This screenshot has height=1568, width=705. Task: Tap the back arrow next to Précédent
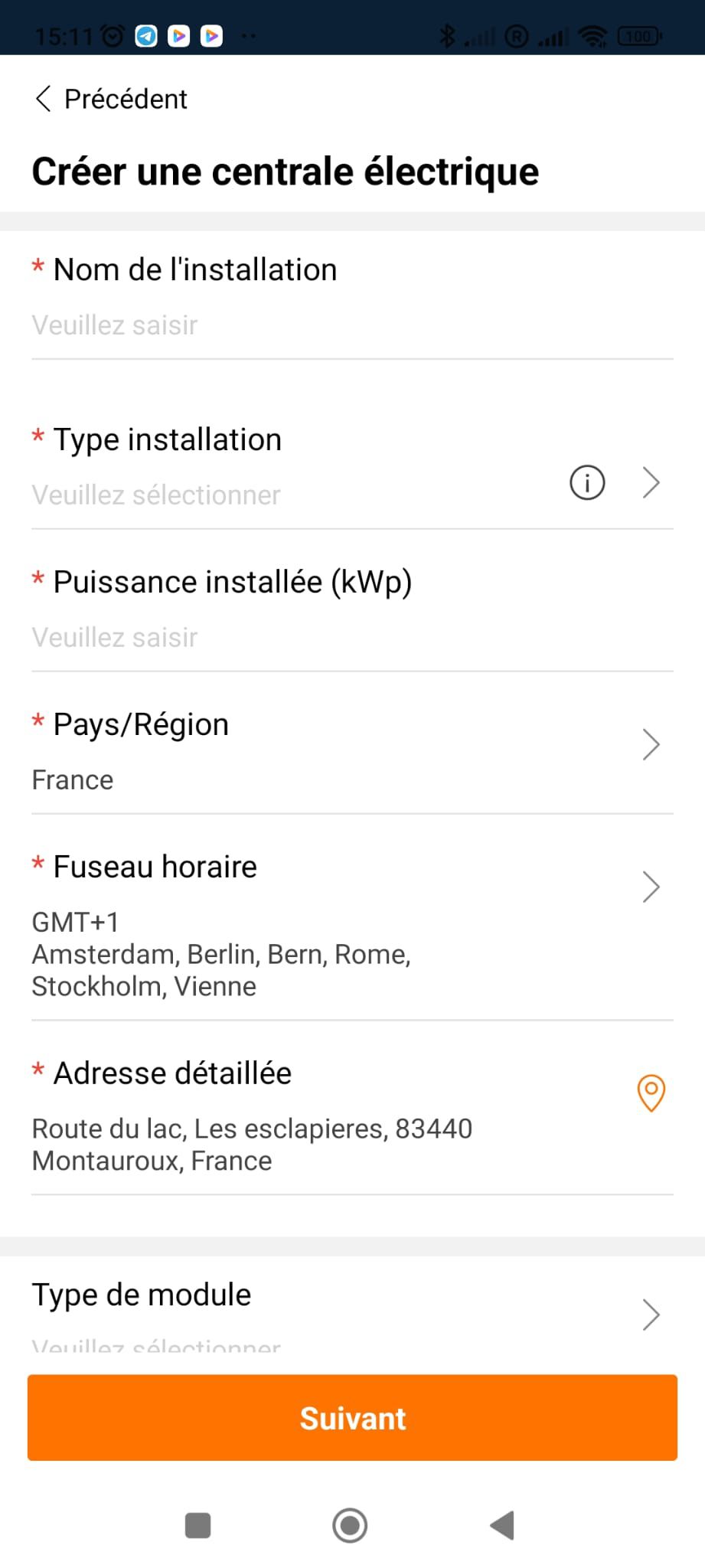coord(42,99)
